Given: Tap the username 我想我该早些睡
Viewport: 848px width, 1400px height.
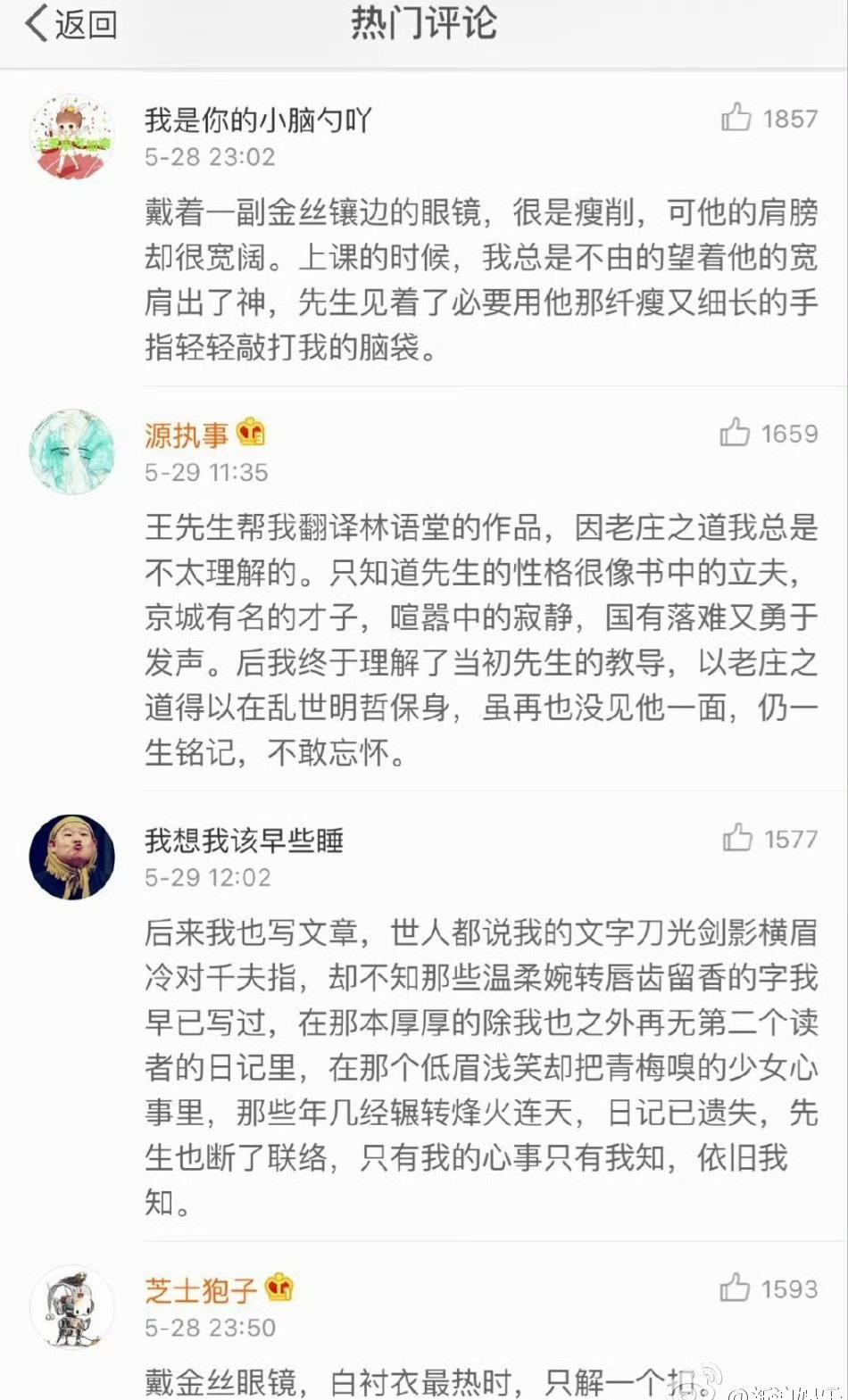Looking at the screenshot, I should tap(244, 840).
